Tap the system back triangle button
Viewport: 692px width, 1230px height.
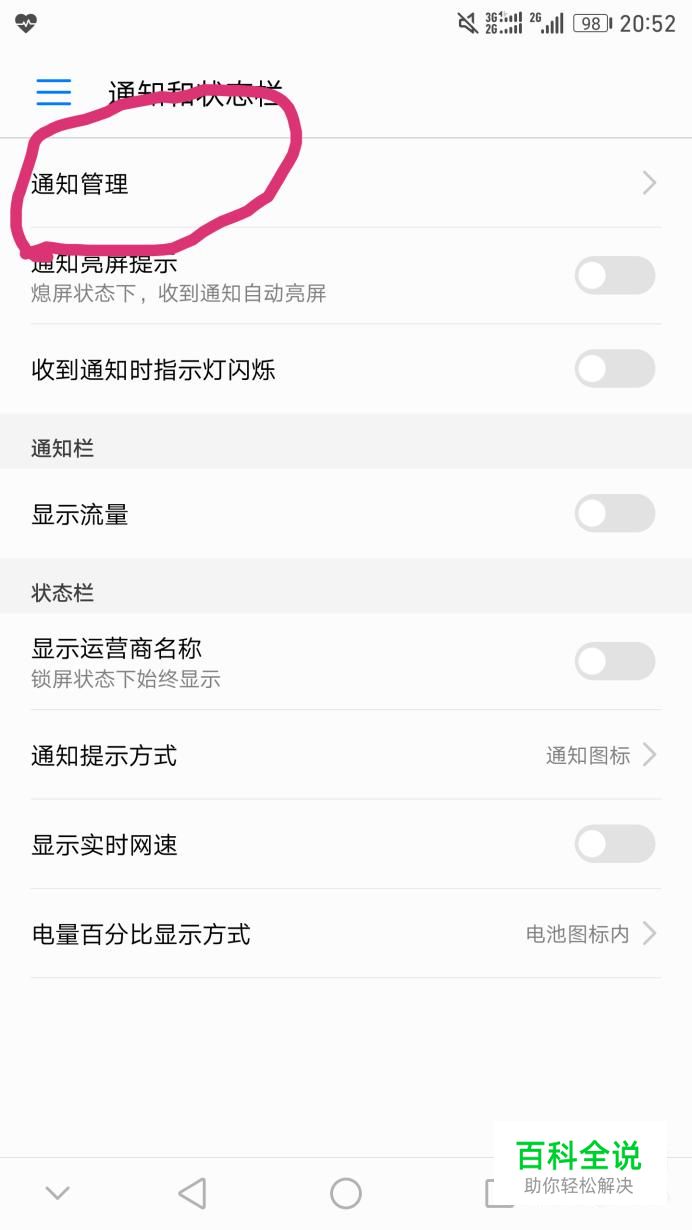pos(192,1192)
